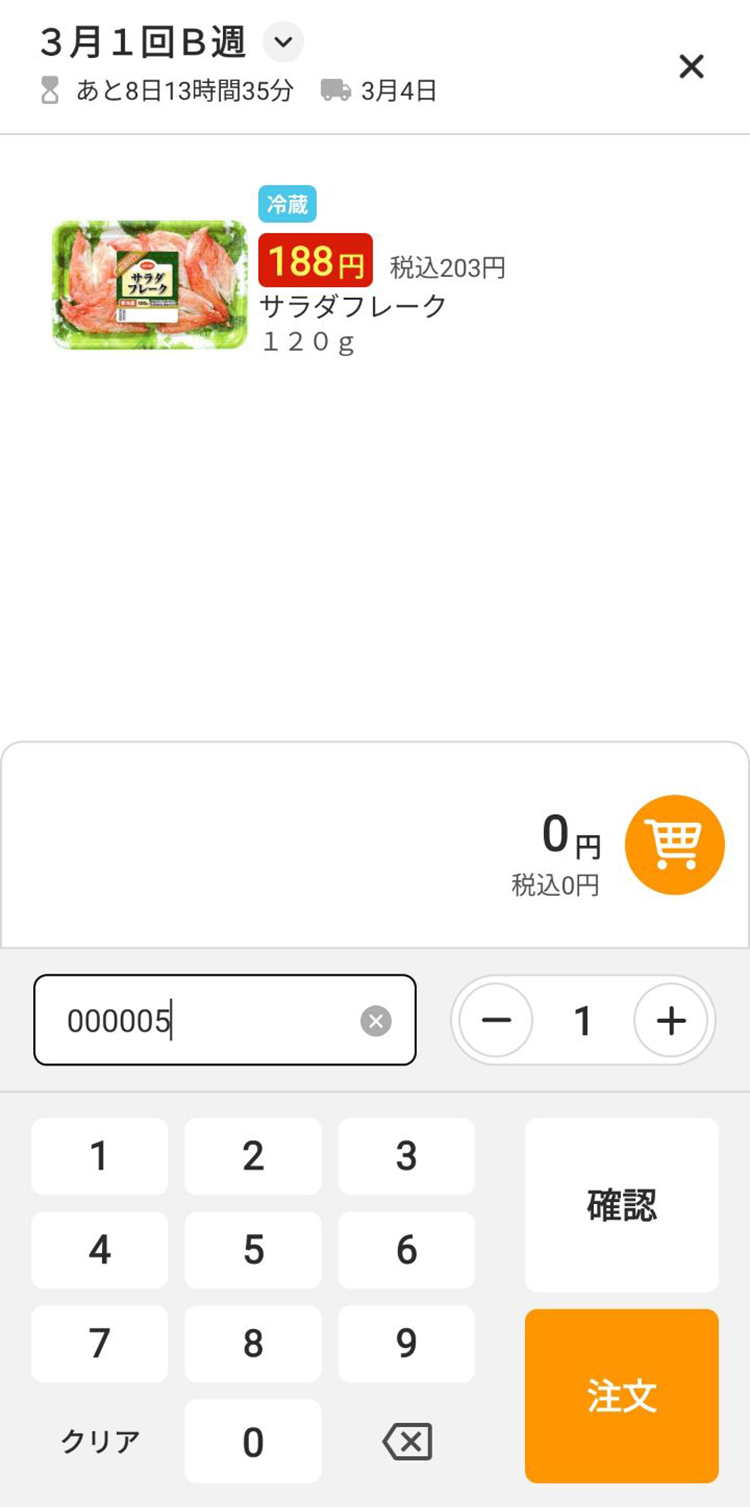Viewport: 750px width, 1507px height.
Task: Close the order entry screen
Action: tap(691, 67)
